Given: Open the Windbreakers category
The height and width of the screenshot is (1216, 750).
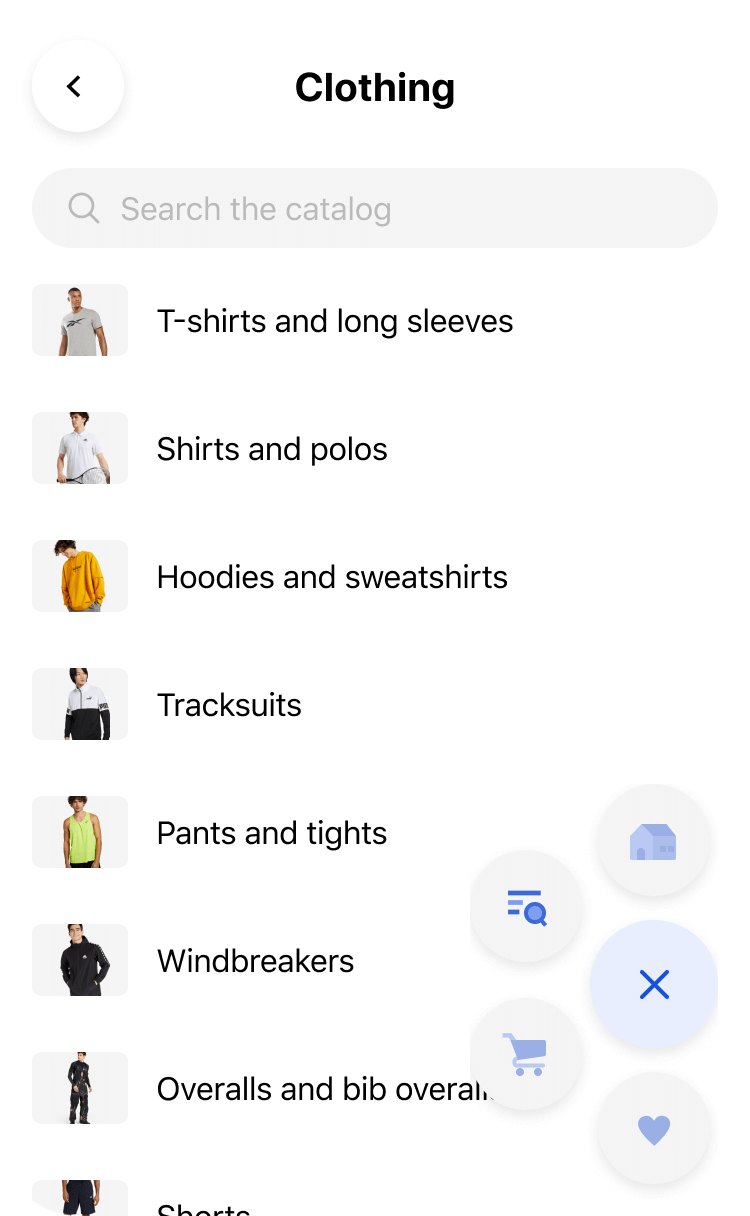Looking at the screenshot, I should point(255,961).
